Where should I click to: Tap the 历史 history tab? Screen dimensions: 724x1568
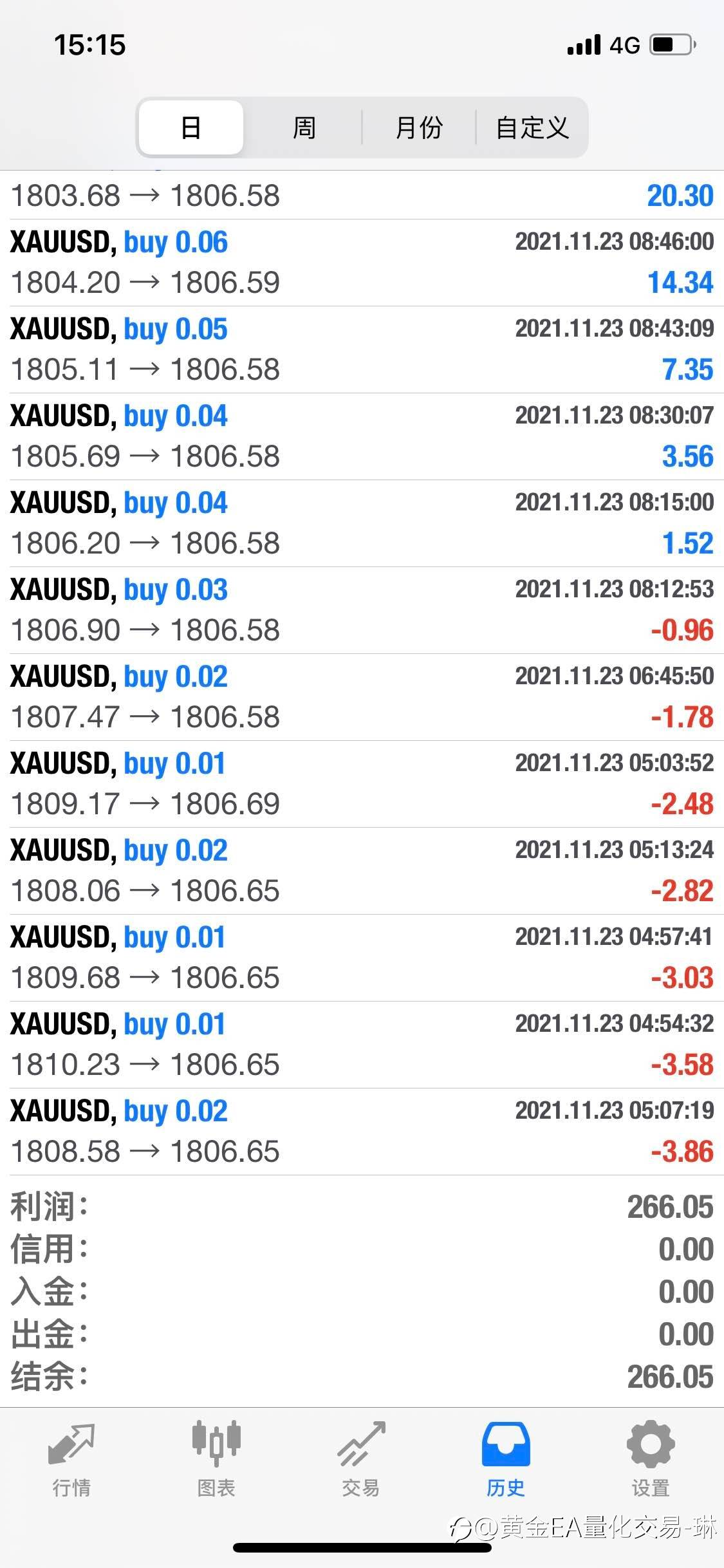tap(506, 1459)
